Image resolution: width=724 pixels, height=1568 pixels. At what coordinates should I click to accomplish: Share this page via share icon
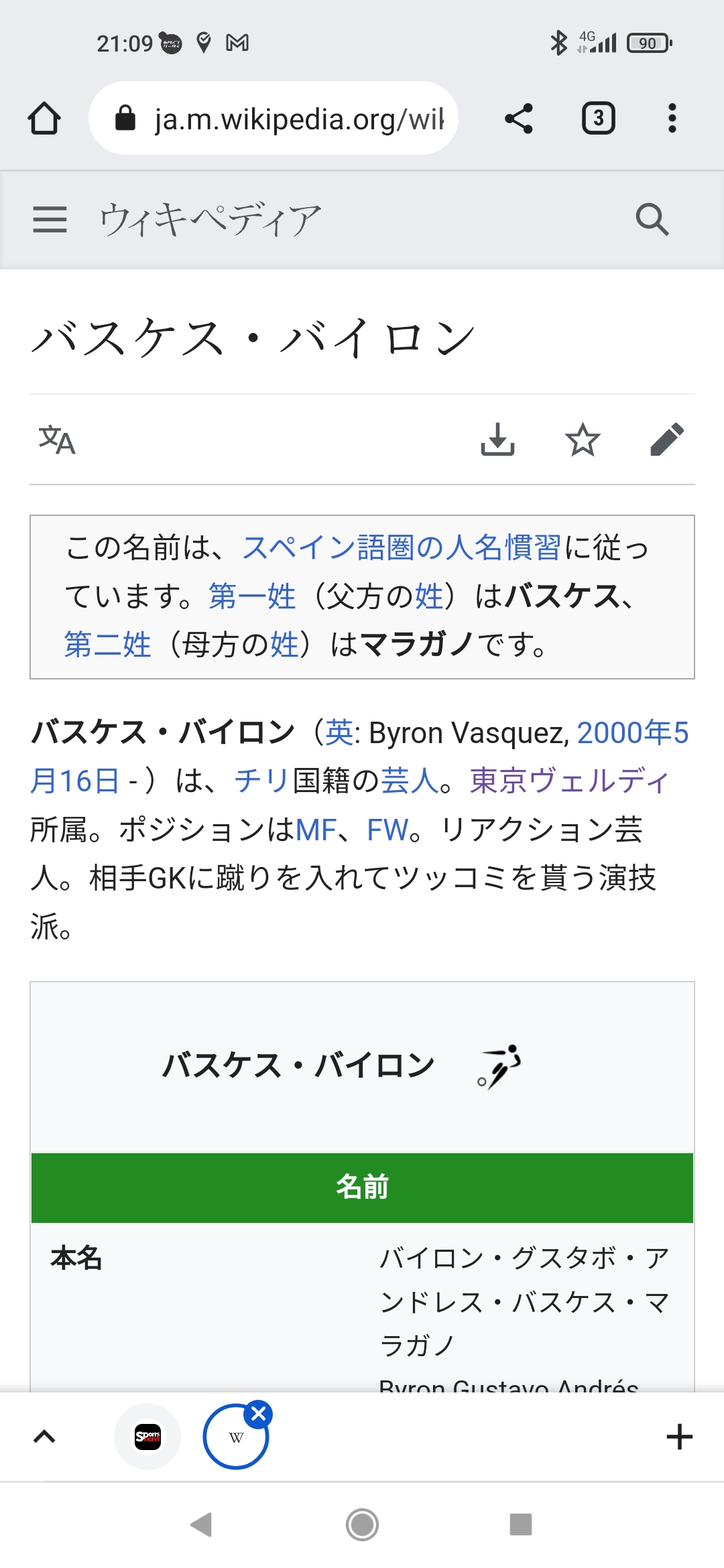[519, 119]
